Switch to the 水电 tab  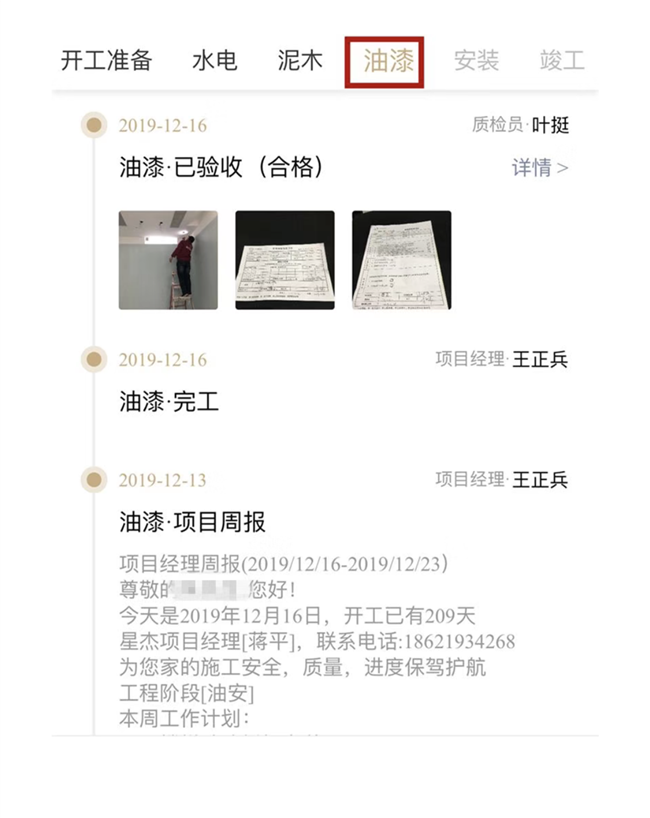coord(215,61)
